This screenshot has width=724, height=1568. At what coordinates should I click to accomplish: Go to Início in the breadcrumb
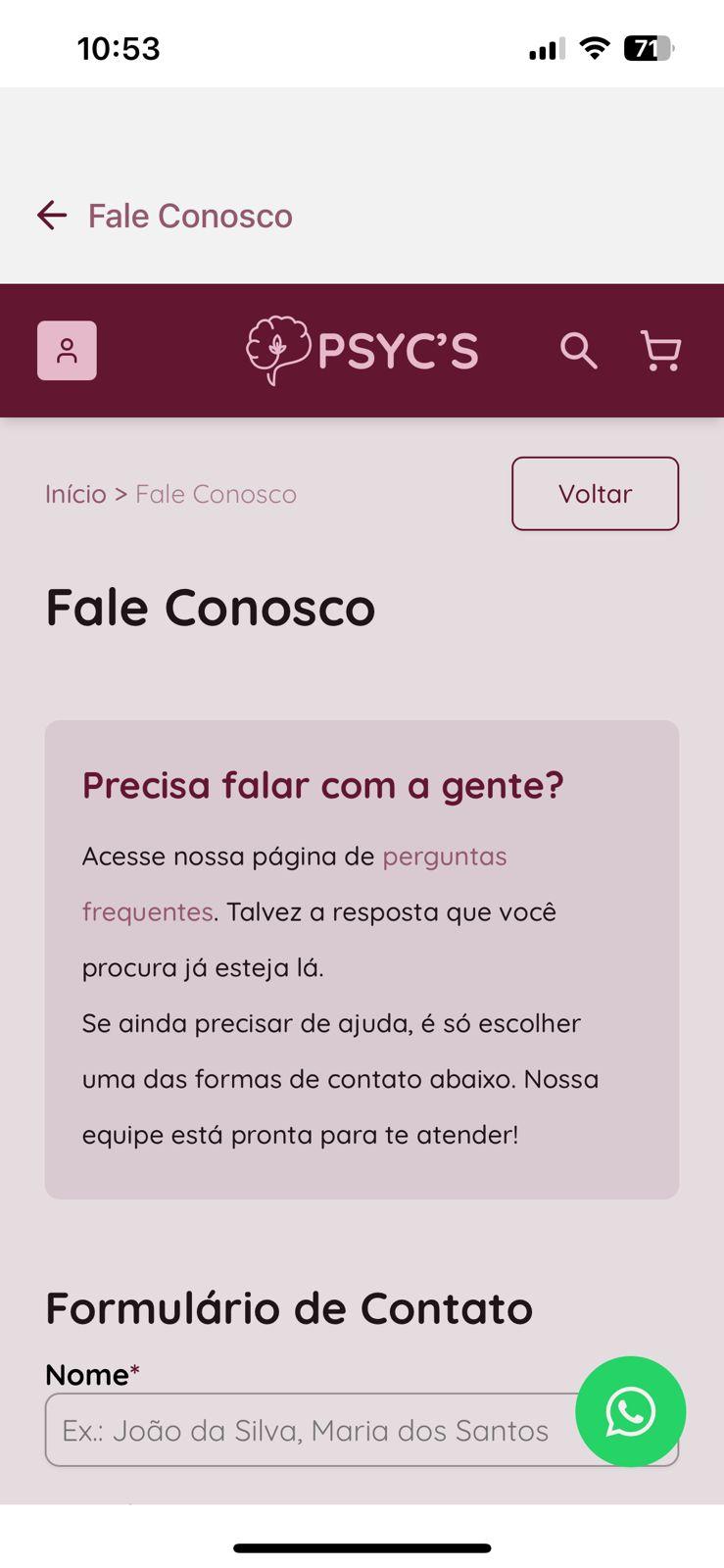[75, 494]
